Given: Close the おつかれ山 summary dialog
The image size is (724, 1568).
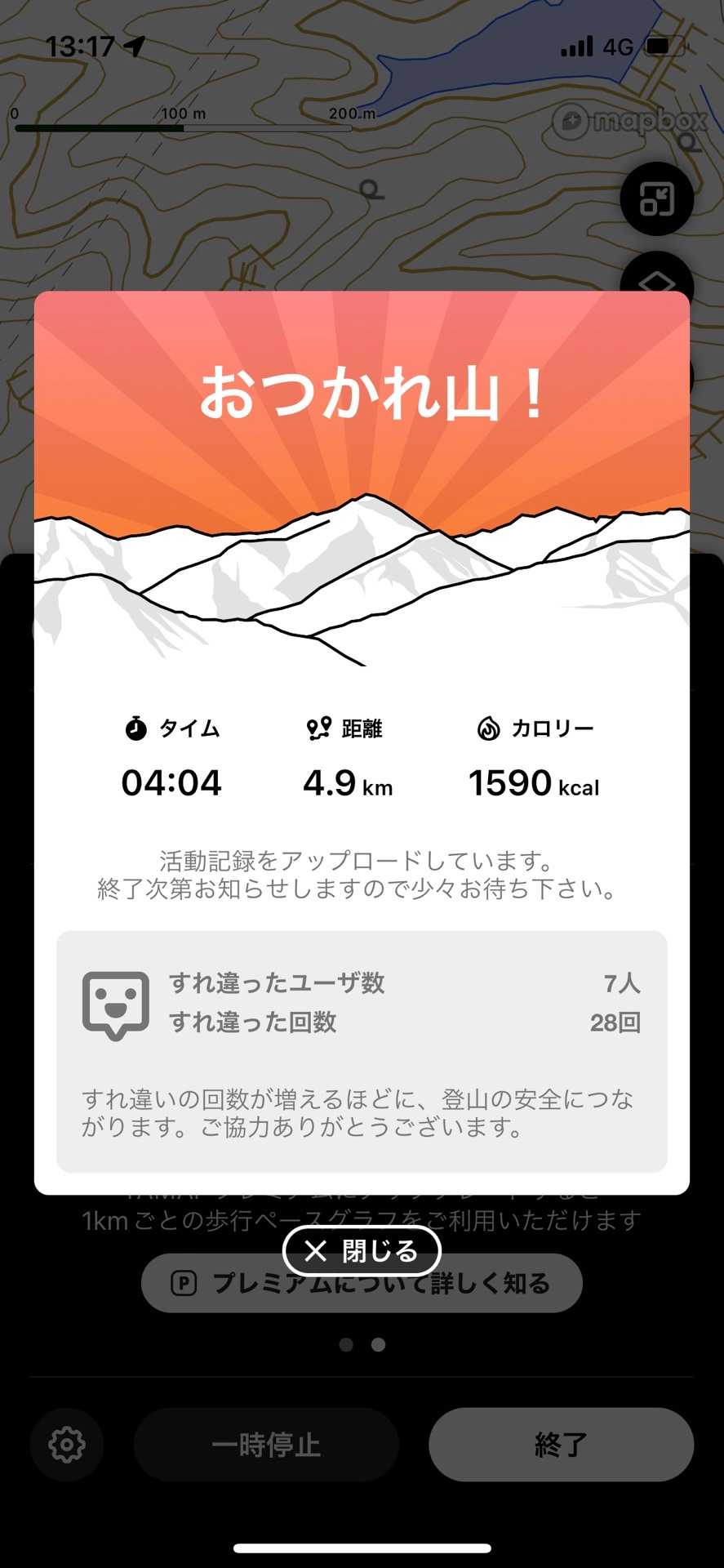Looking at the screenshot, I should pyautogui.click(x=362, y=1250).
